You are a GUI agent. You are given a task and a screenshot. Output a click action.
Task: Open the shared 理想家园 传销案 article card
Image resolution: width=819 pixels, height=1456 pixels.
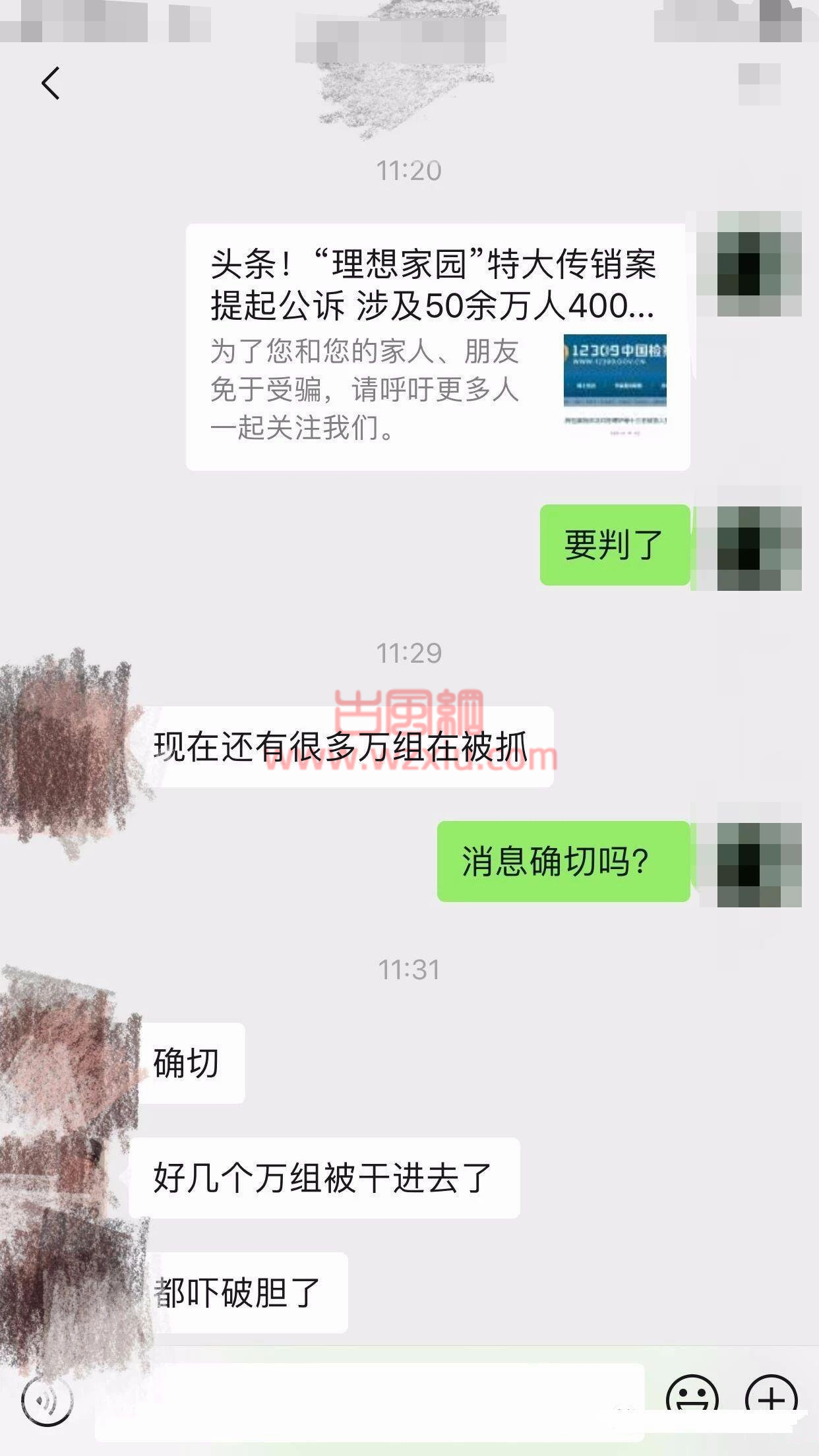click(438, 347)
